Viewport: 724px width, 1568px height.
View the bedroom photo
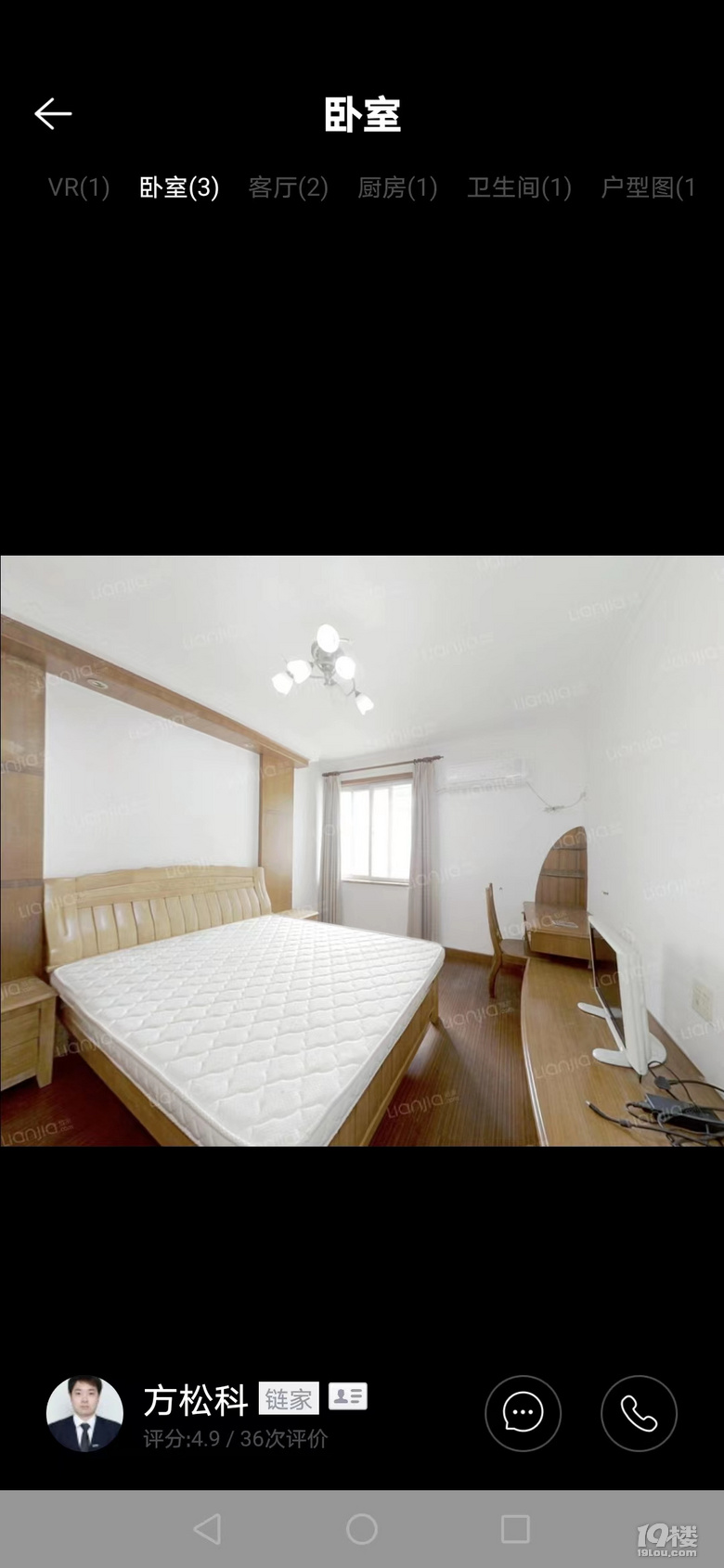(x=362, y=851)
